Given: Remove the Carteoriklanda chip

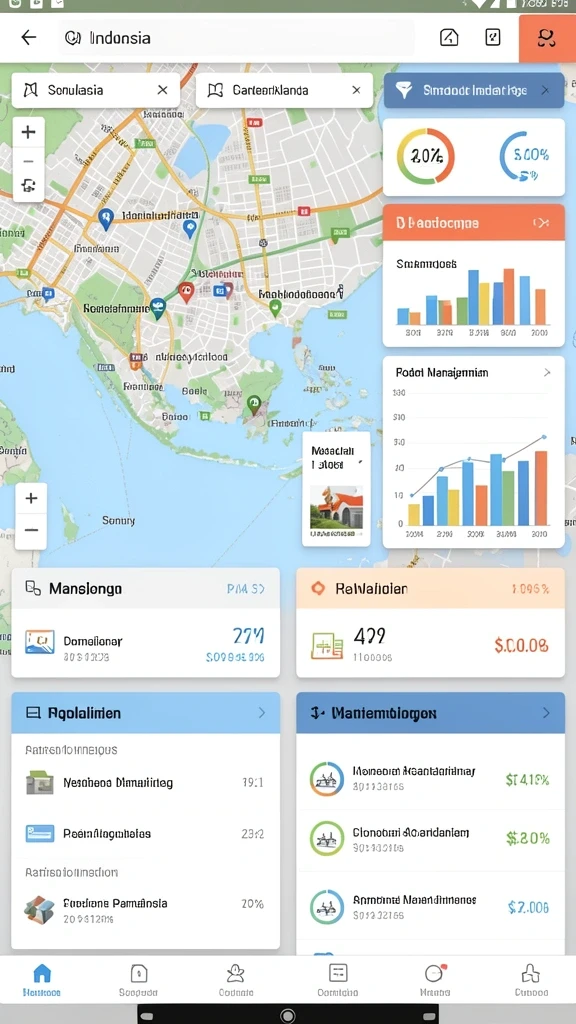Looking at the screenshot, I should click(357, 90).
